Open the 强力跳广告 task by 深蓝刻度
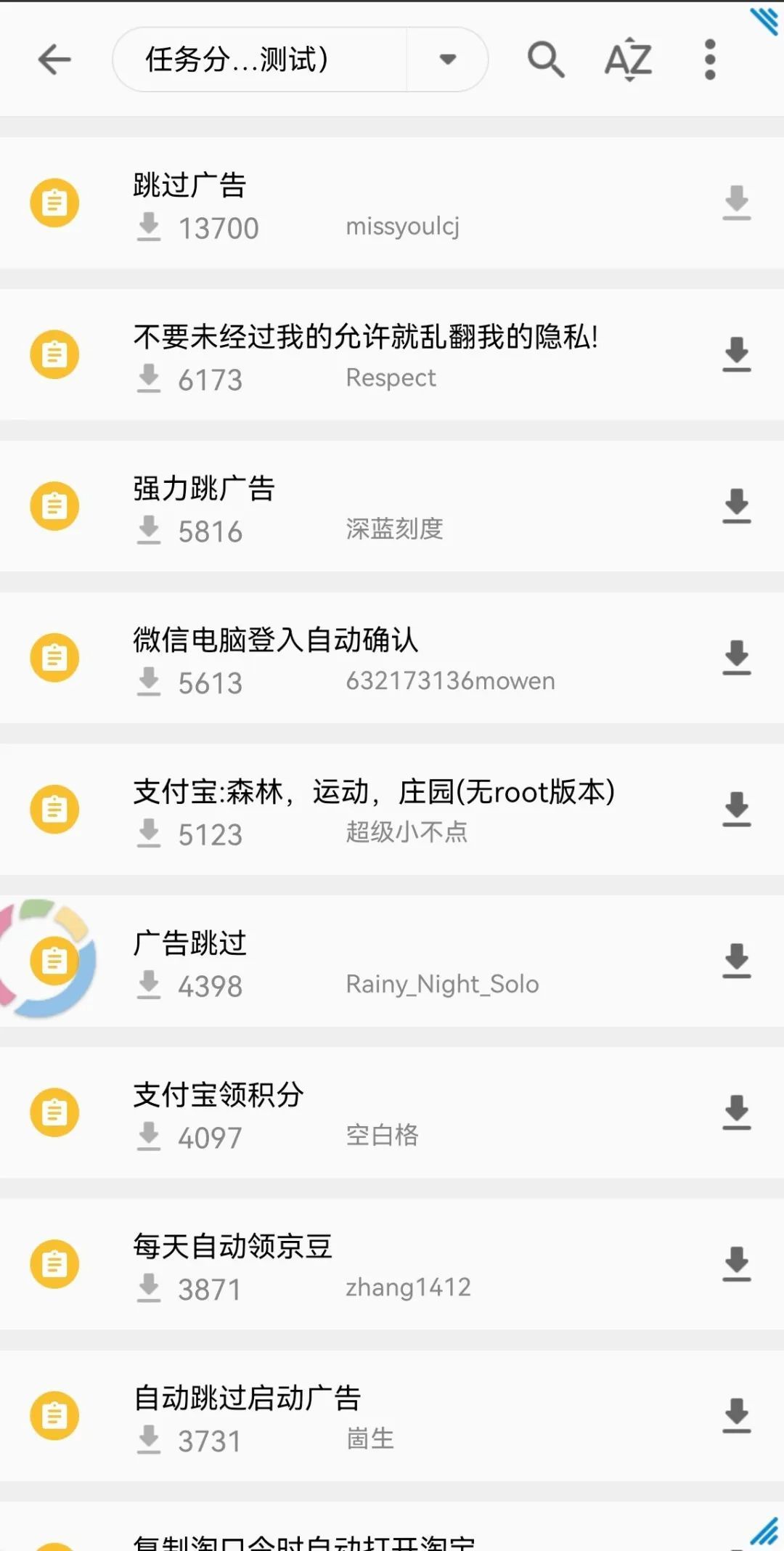 [x=363, y=507]
